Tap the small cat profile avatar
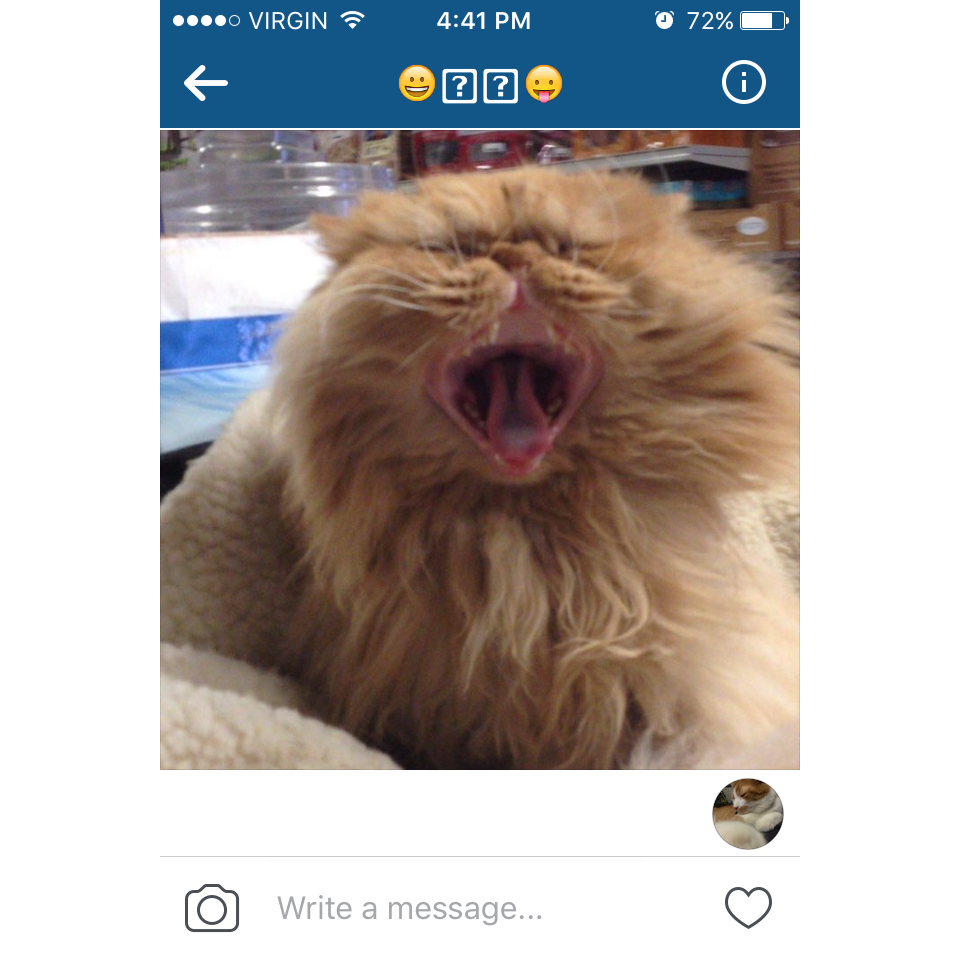Screen dimensions: 960x960 pos(747,814)
